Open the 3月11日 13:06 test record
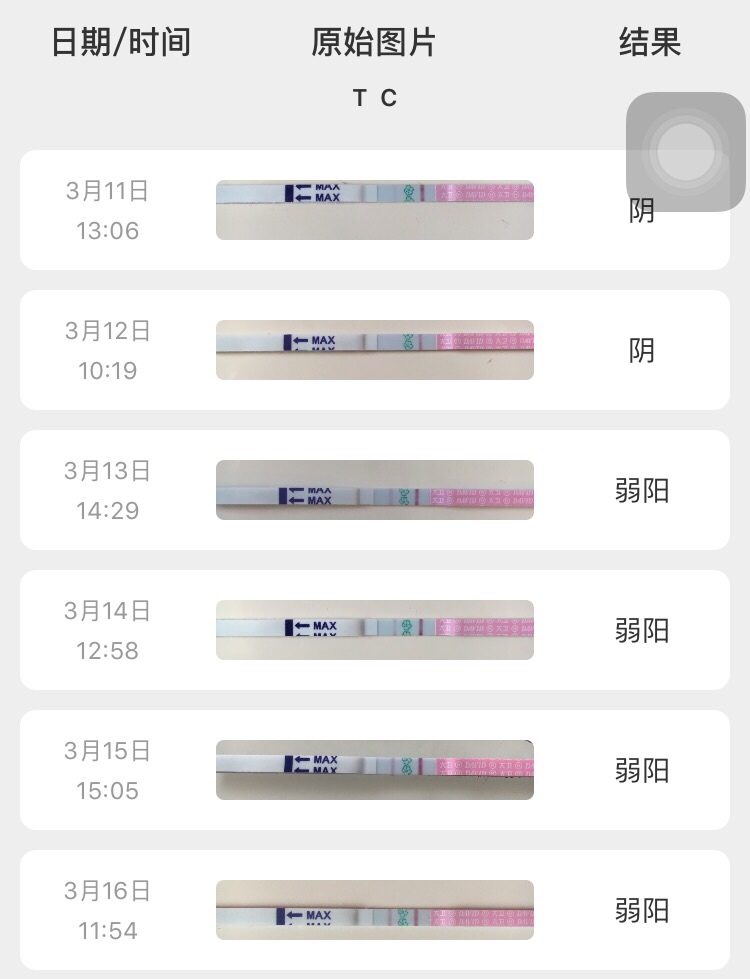Viewport: 750px width, 979px height. (374, 210)
